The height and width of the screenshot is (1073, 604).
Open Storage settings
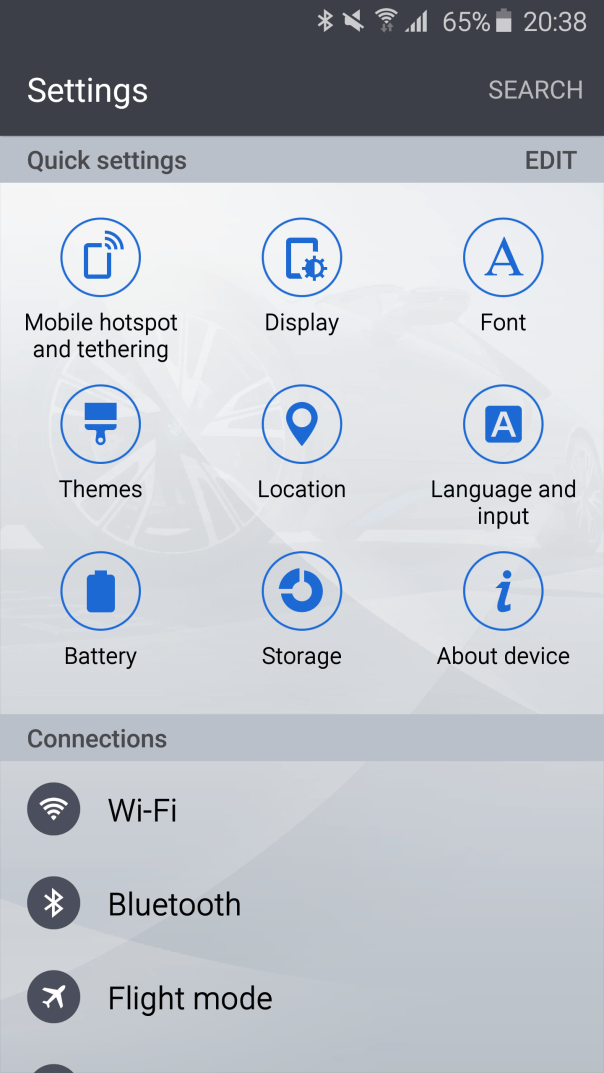302,593
